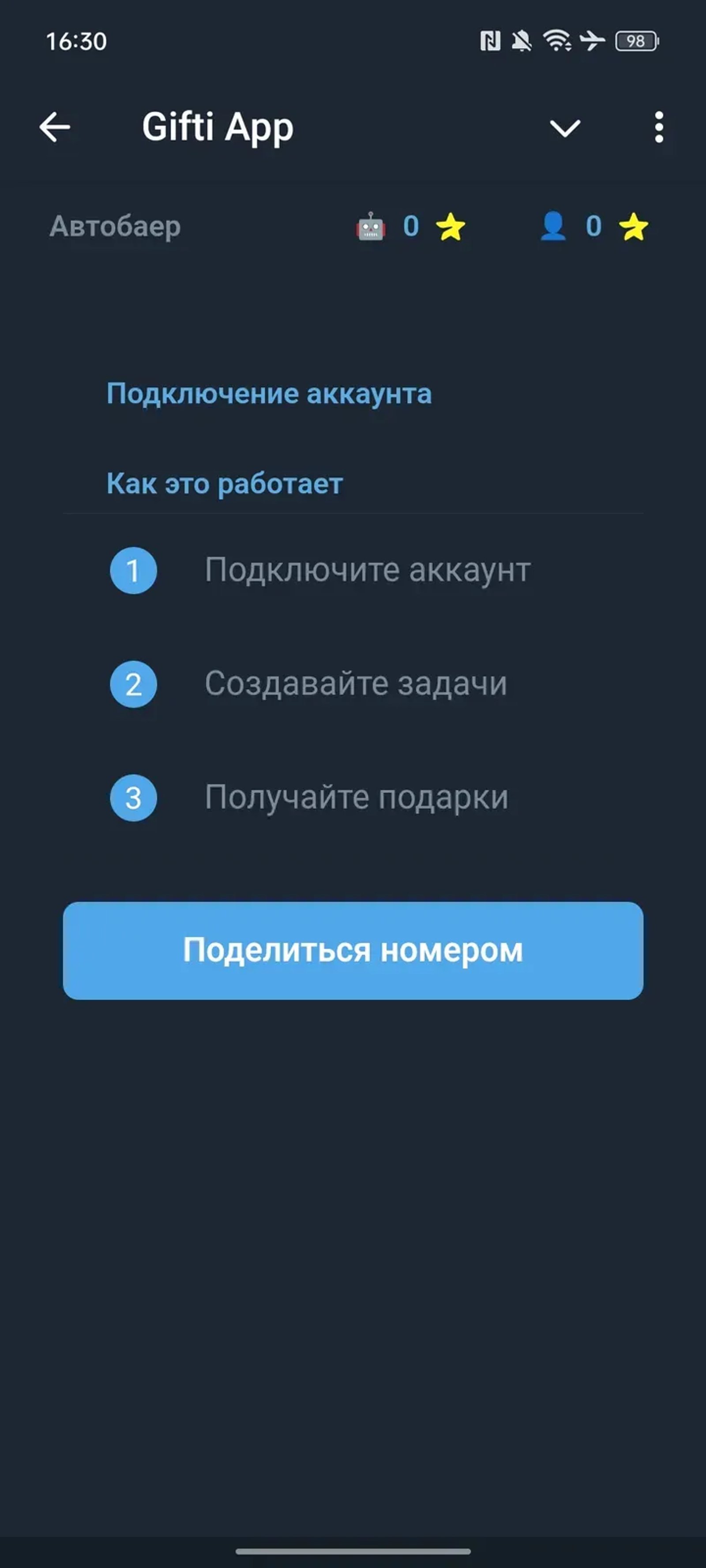706x1568 pixels.
Task: Tap the step 2 numbered circle
Action: click(x=133, y=684)
